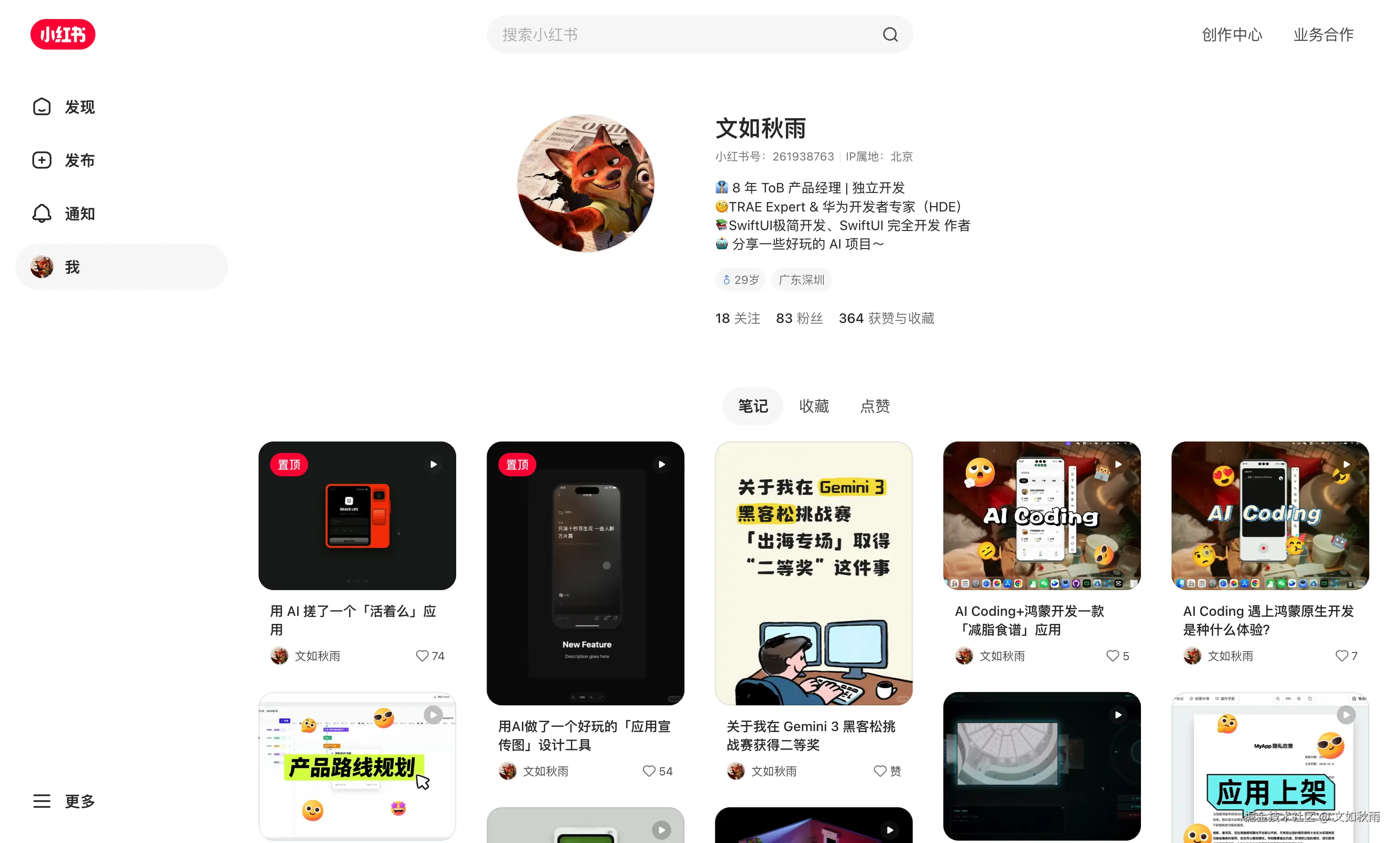The height and width of the screenshot is (843, 1400).
Task: Focus the 搜索小红书 search field
Action: 681,35
